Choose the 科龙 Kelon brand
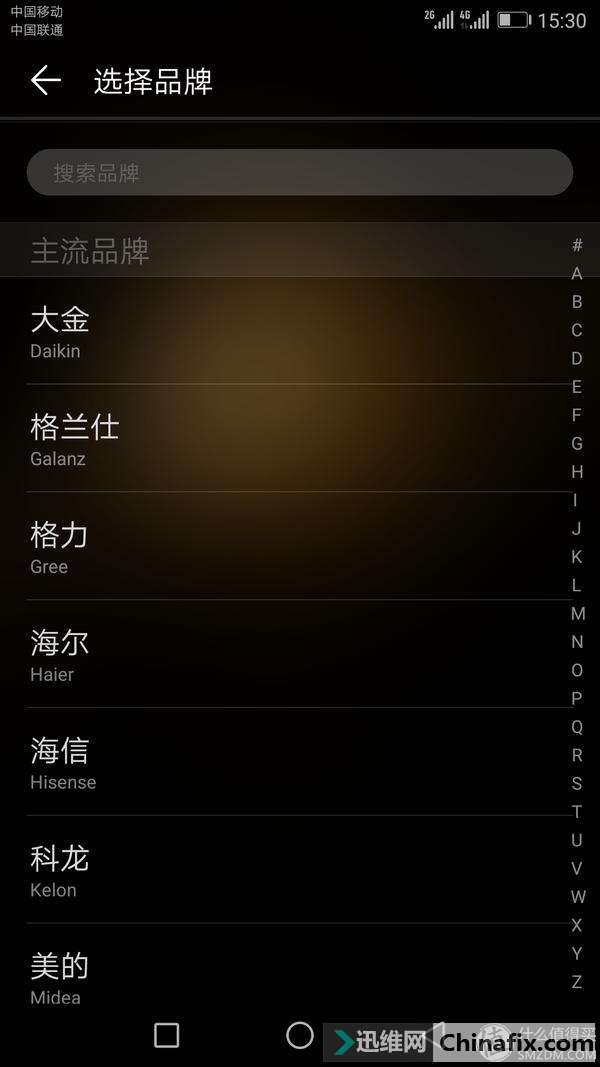Screen dimensions: 600x1067 click(290, 871)
